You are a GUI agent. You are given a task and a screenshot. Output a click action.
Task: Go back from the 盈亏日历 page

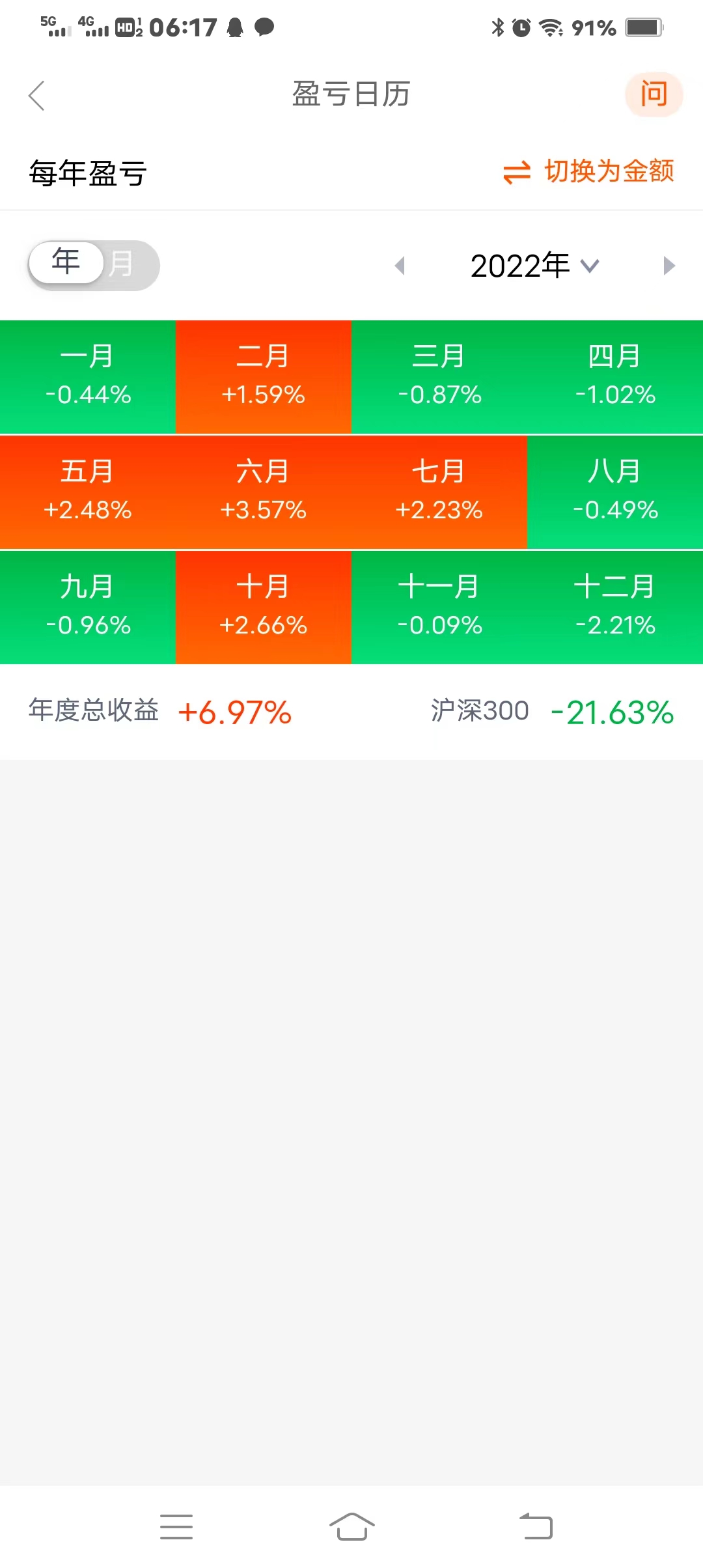(x=37, y=96)
